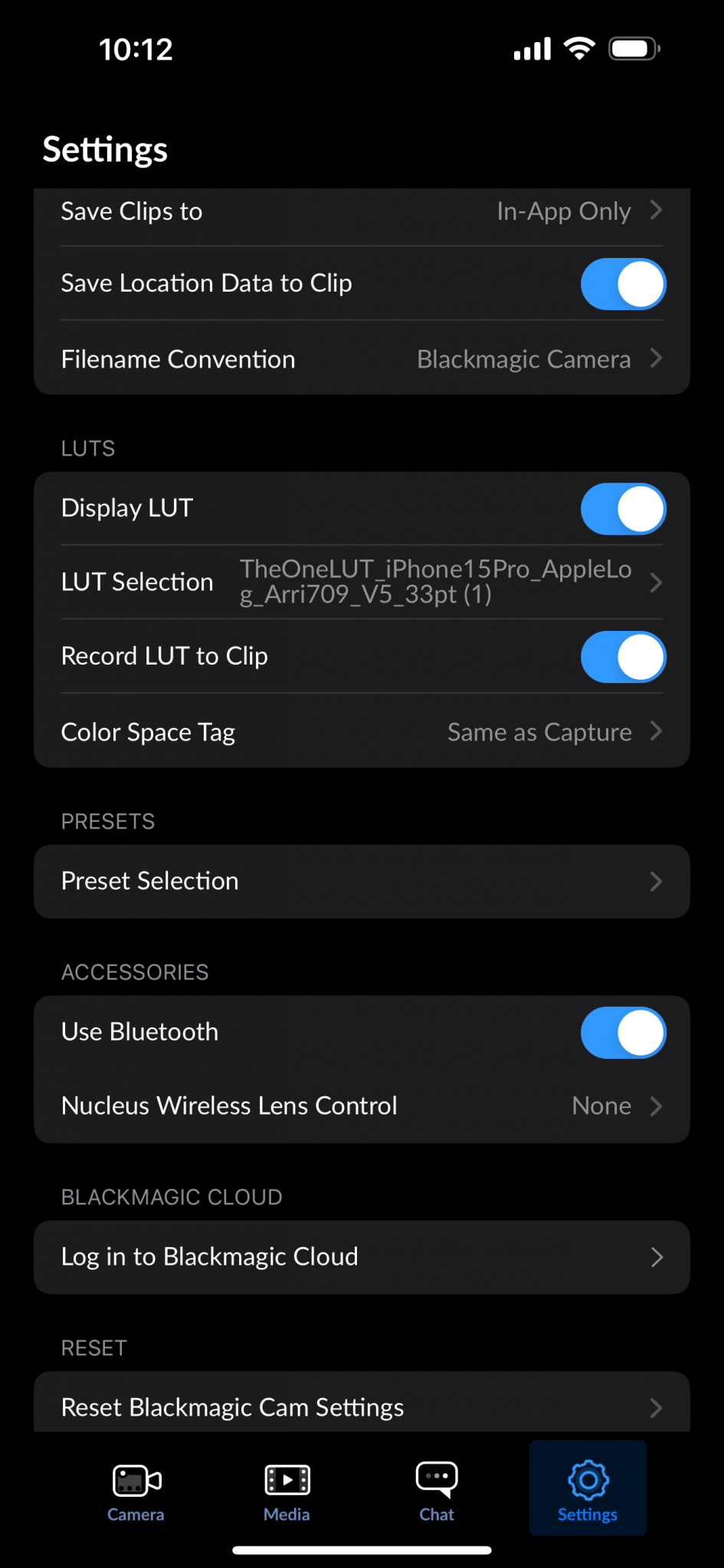Screen dimensions: 724x1568
Task: Open LUT Selection to pick a LUT
Action: [362, 582]
